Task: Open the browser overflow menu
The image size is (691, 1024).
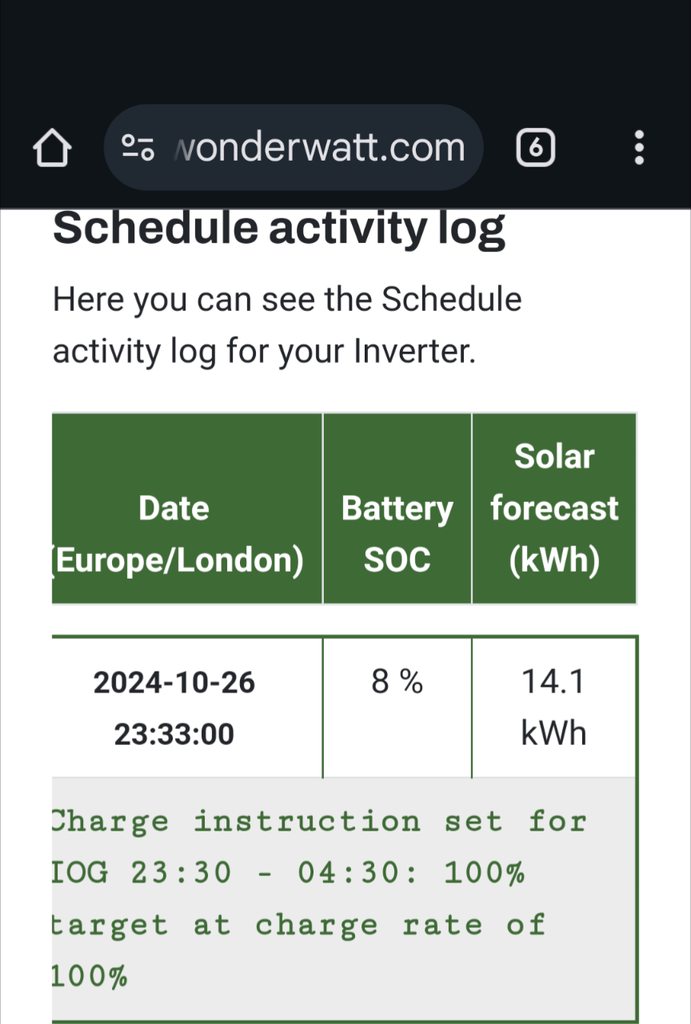Action: point(639,148)
